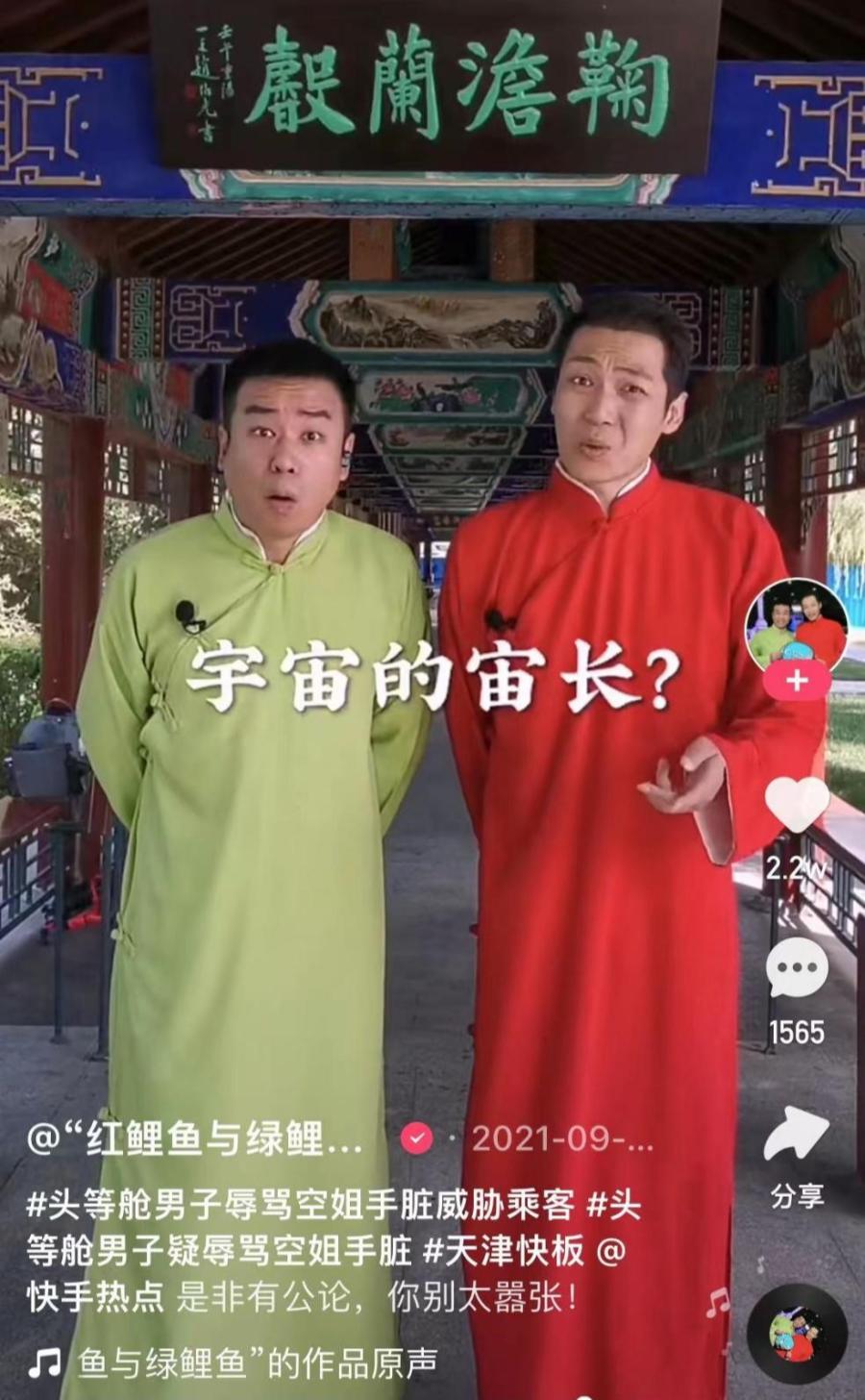Open the #天津快板 hashtag
The image size is (865, 1400).
click(504, 1251)
